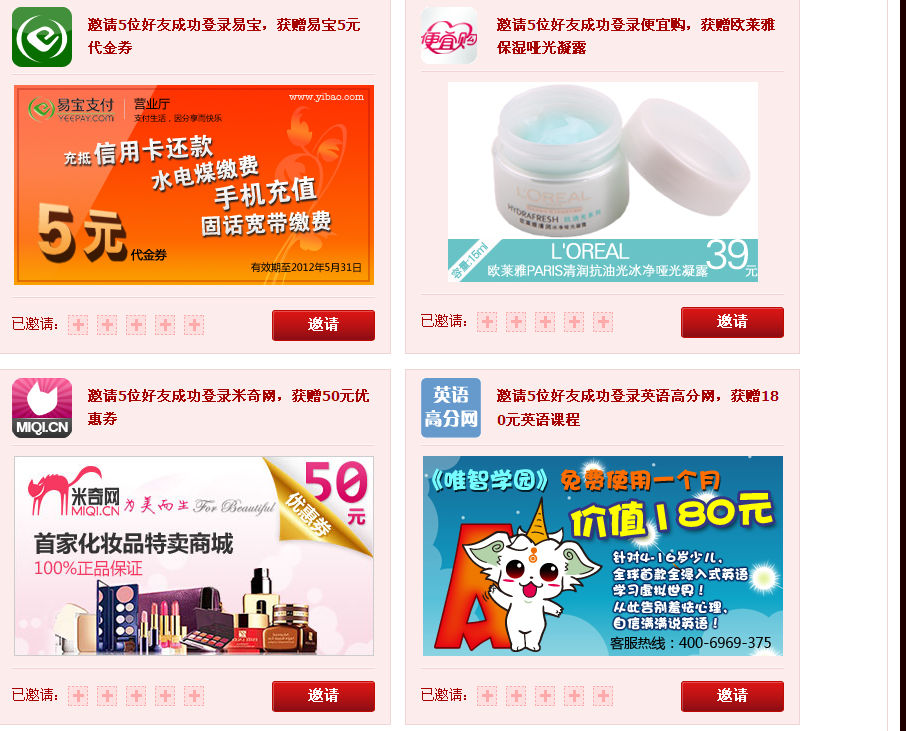Screen dimensions: 906x731
Task: Tap 邀请 button on the 米奇网 50元优惠券 card
Action: [323, 696]
